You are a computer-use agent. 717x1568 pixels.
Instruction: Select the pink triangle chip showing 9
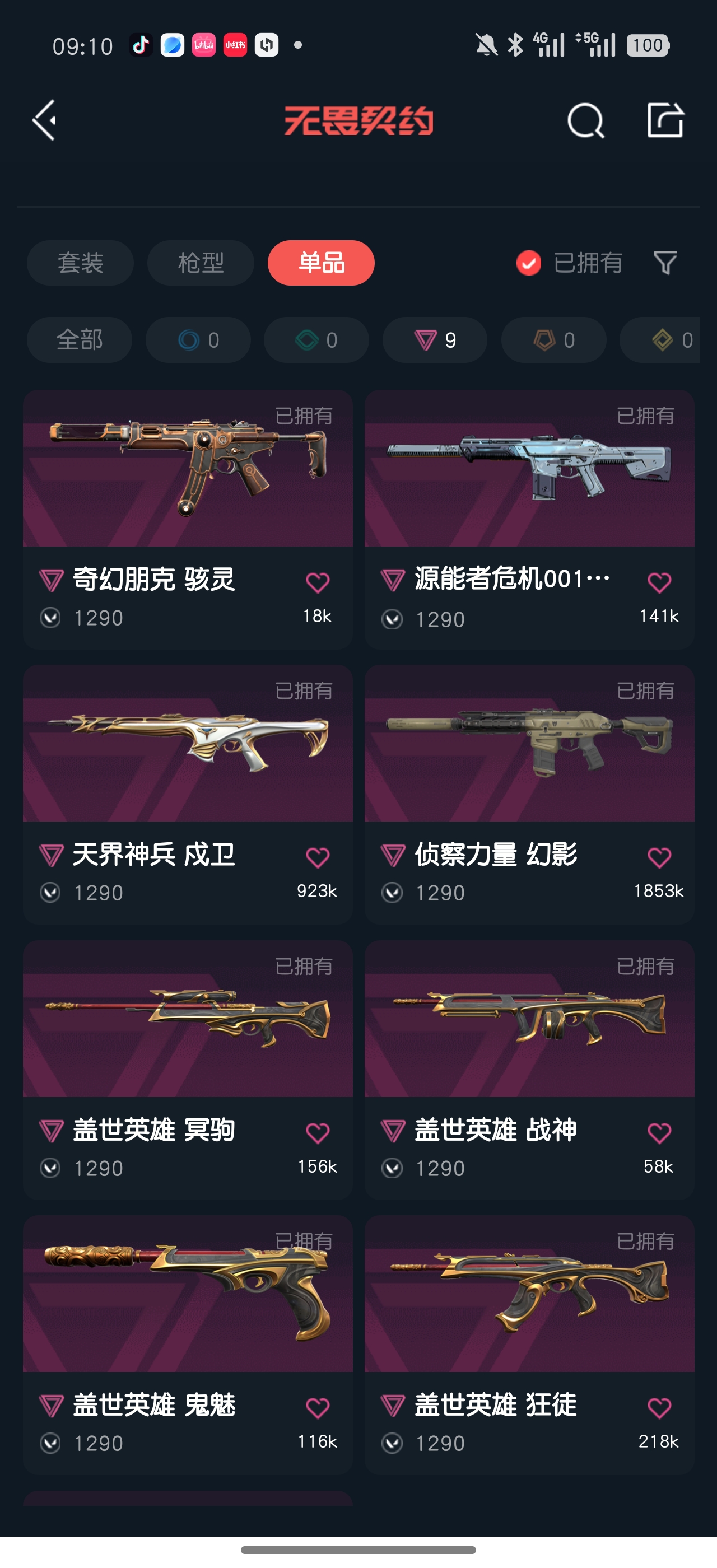point(435,340)
